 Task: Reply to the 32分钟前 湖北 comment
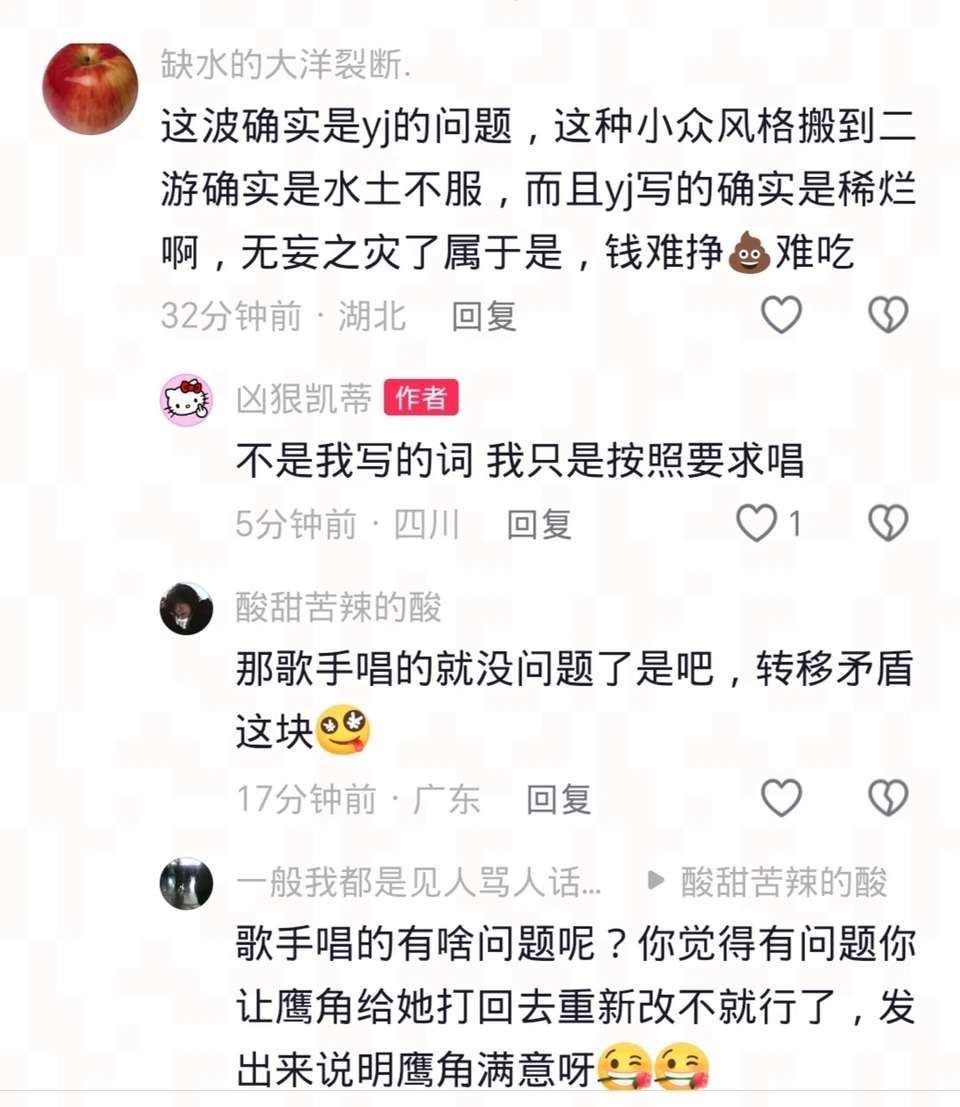click(484, 316)
